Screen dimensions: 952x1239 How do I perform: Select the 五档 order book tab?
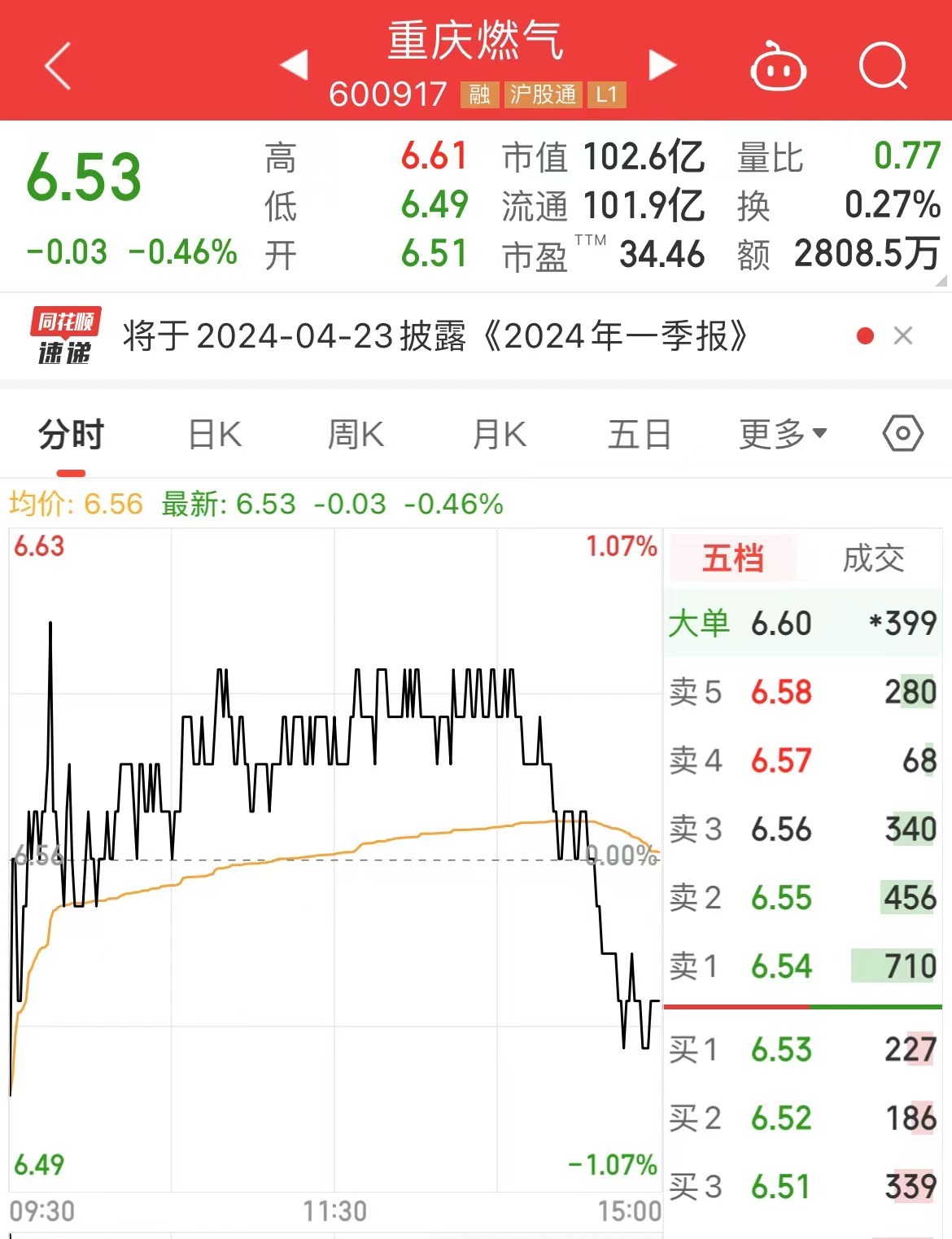(x=732, y=559)
